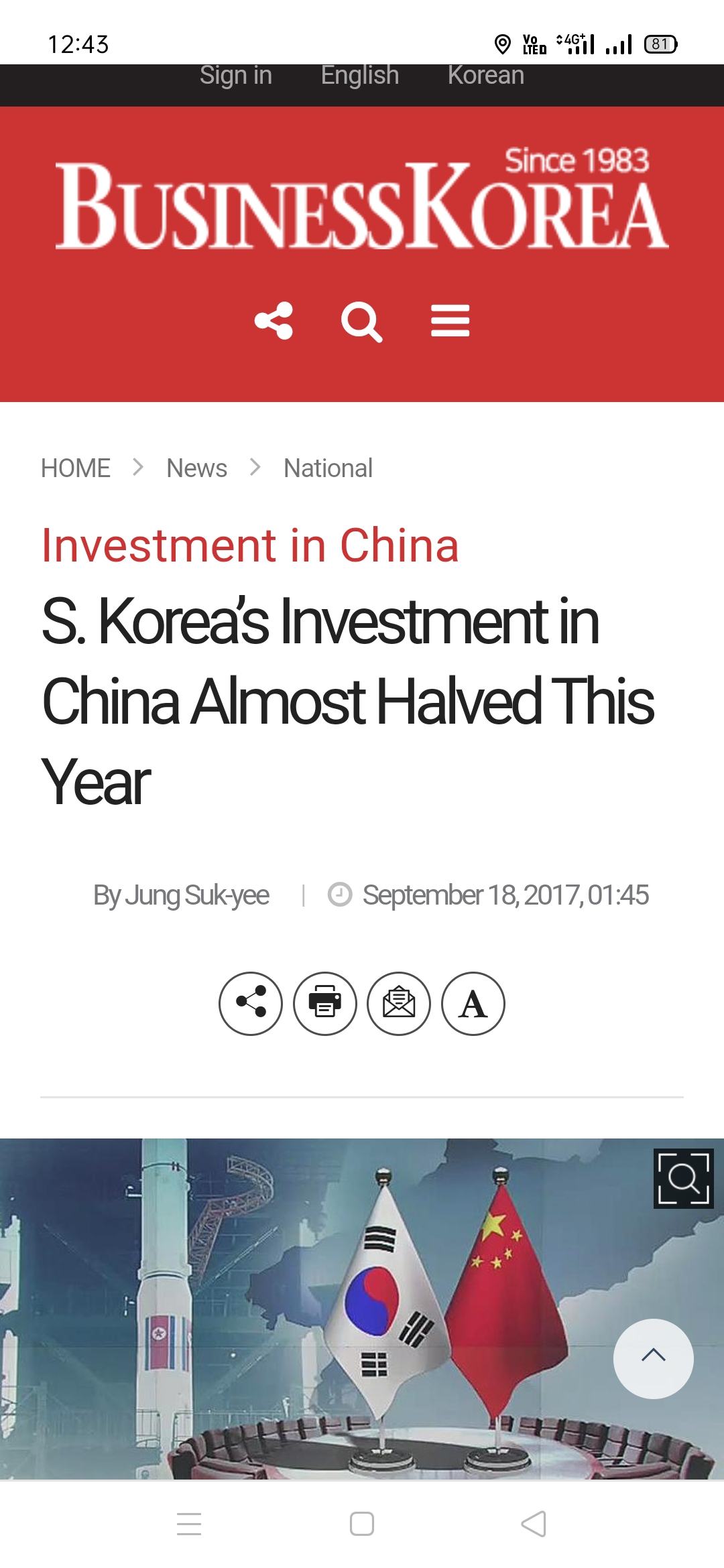Switch the site language to English
This screenshot has width=724, height=1568.
tap(360, 76)
